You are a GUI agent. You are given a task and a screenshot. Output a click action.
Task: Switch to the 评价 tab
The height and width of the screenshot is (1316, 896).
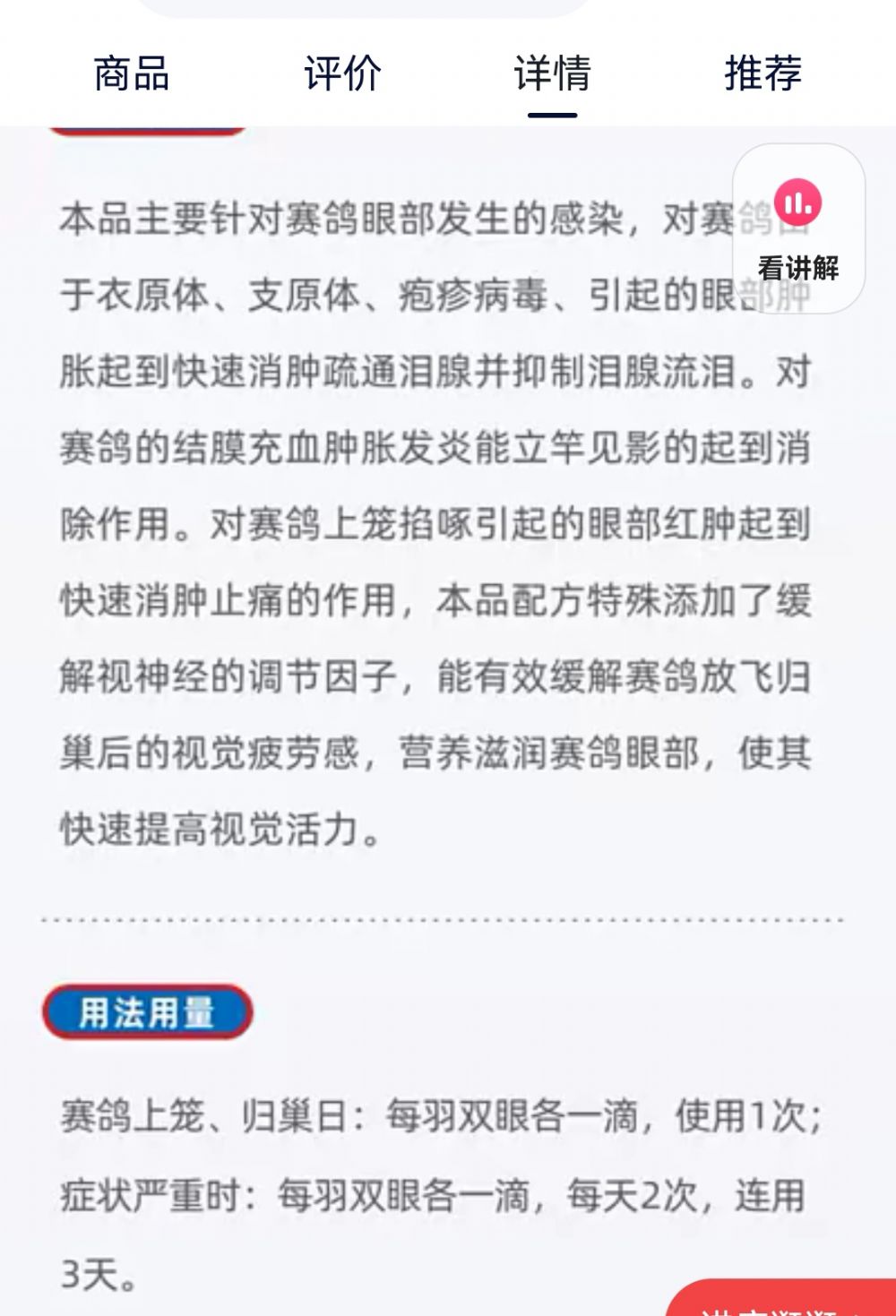pyautogui.click(x=342, y=73)
